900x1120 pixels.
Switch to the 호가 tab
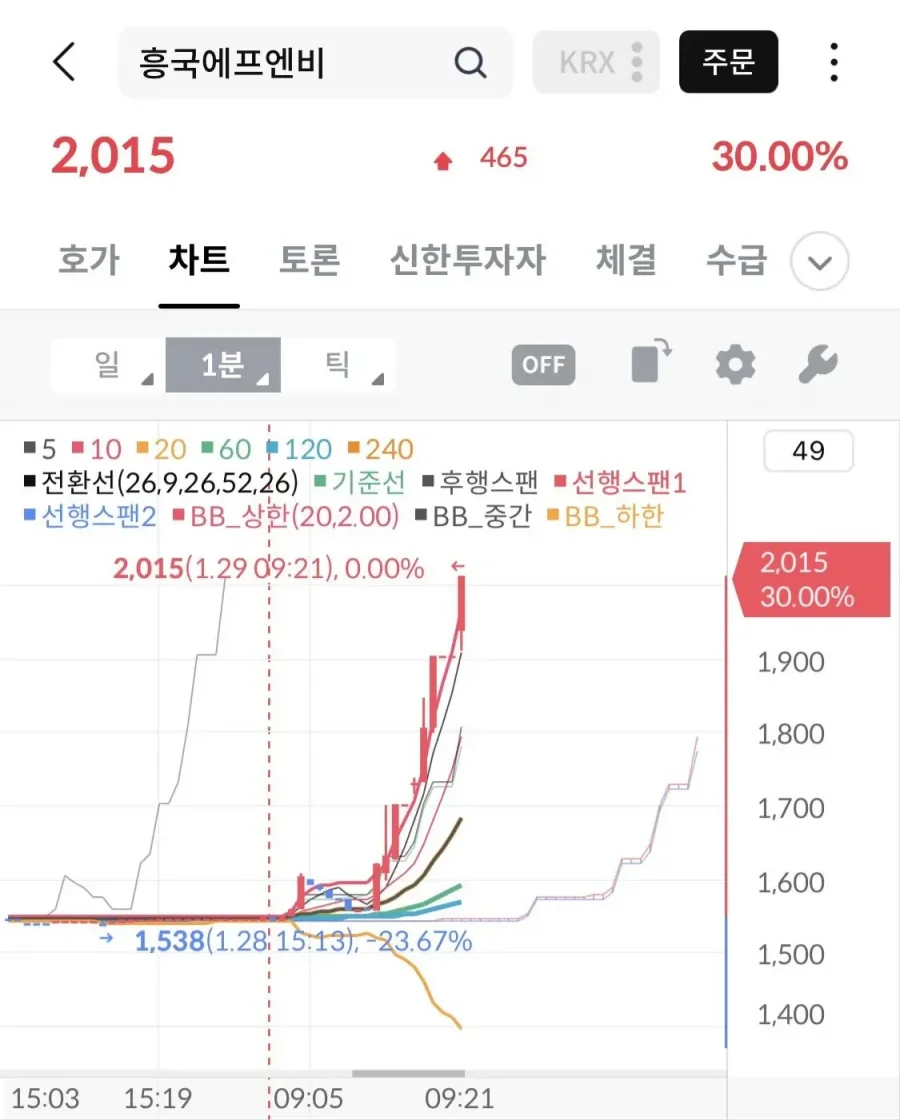click(88, 261)
